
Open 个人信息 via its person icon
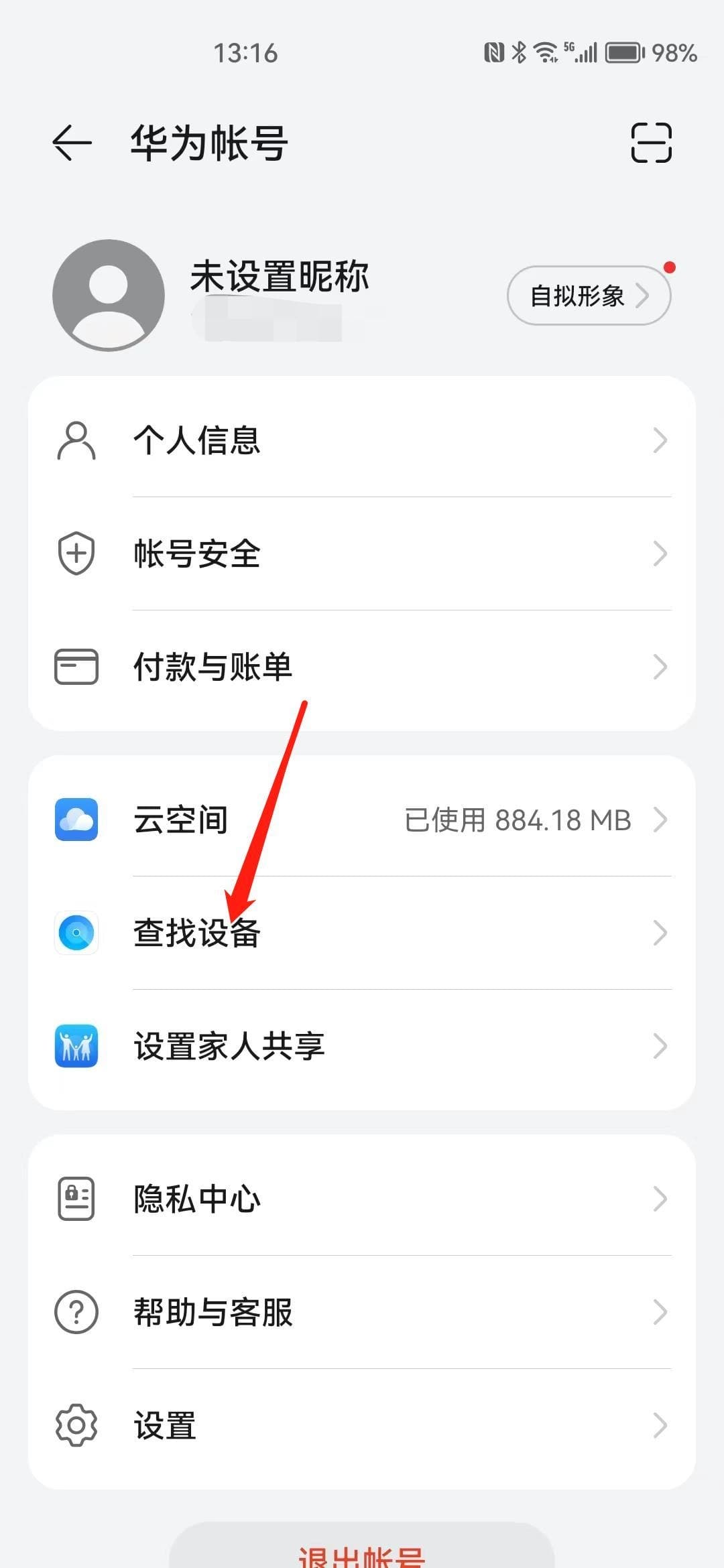76,441
